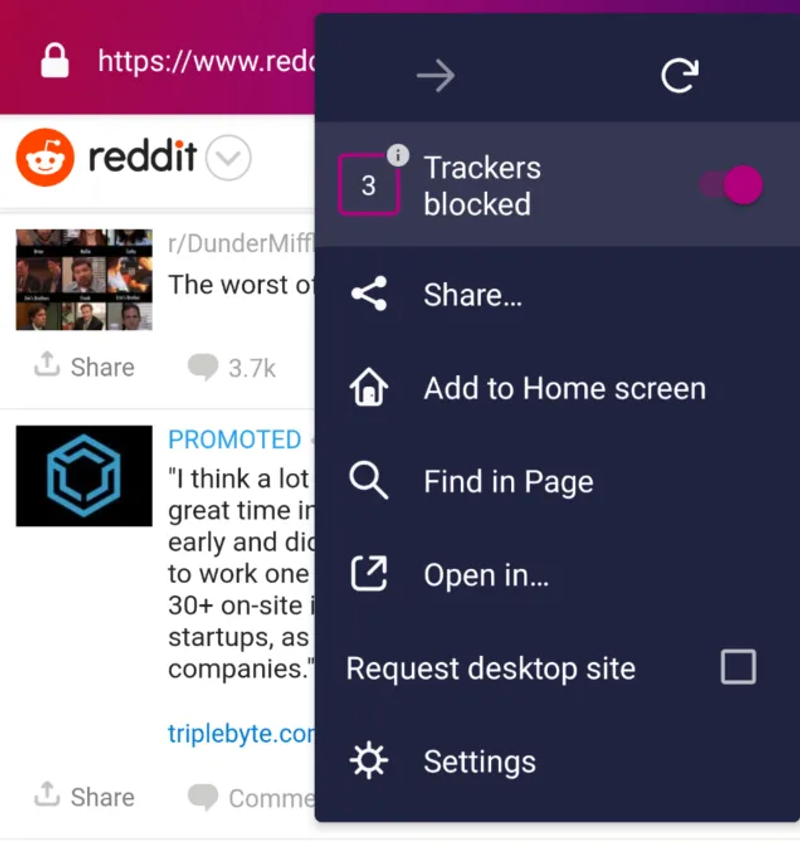Viewport: 800px width, 844px height.
Task: Open the triplebyte.com link
Action: pos(242,734)
